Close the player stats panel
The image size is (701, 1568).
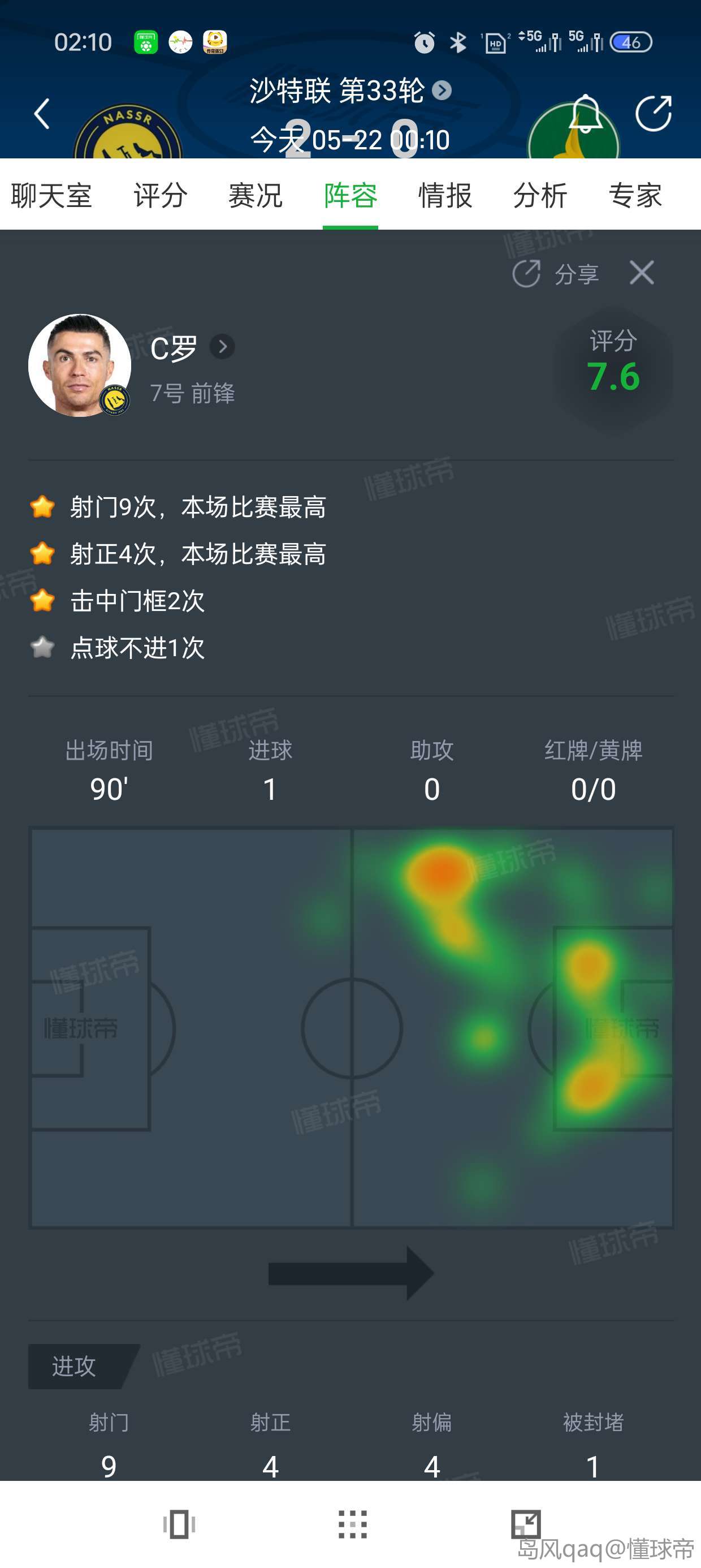pos(642,273)
